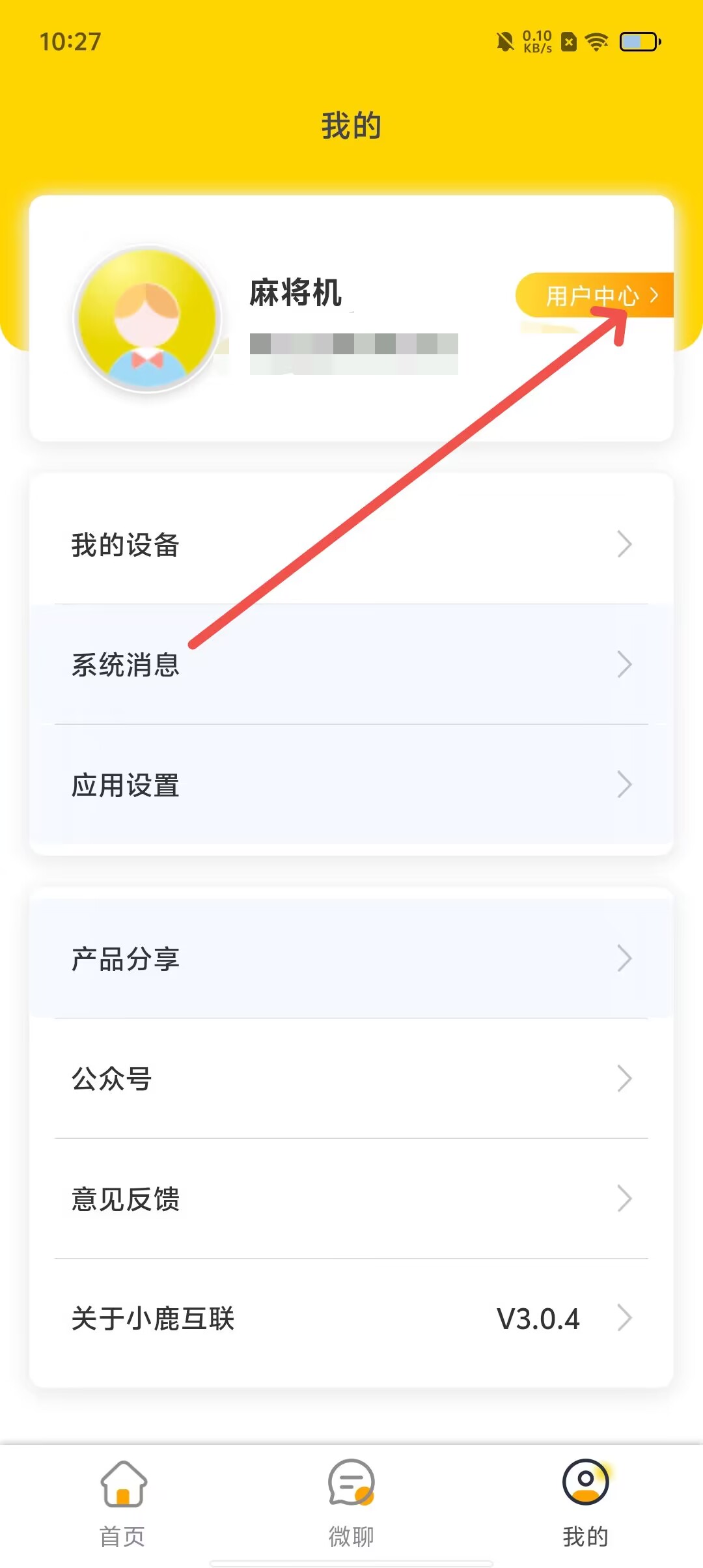Go to 应用设置 settings
The image size is (703, 1568).
coord(351,785)
